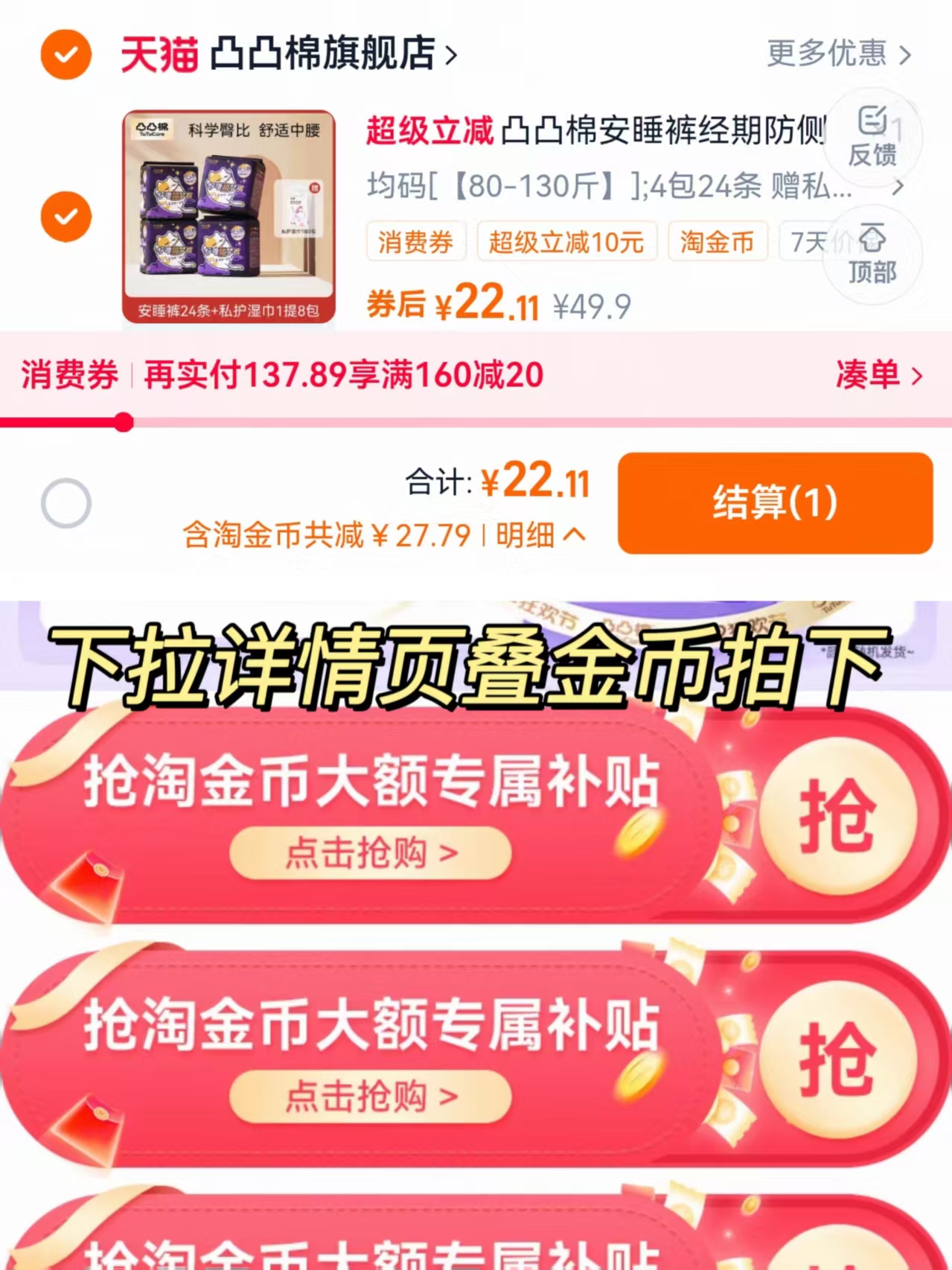952x1270 pixels.
Task: Deselect the store checkbox next to 凸凸棉旗舰店
Action: point(64,54)
